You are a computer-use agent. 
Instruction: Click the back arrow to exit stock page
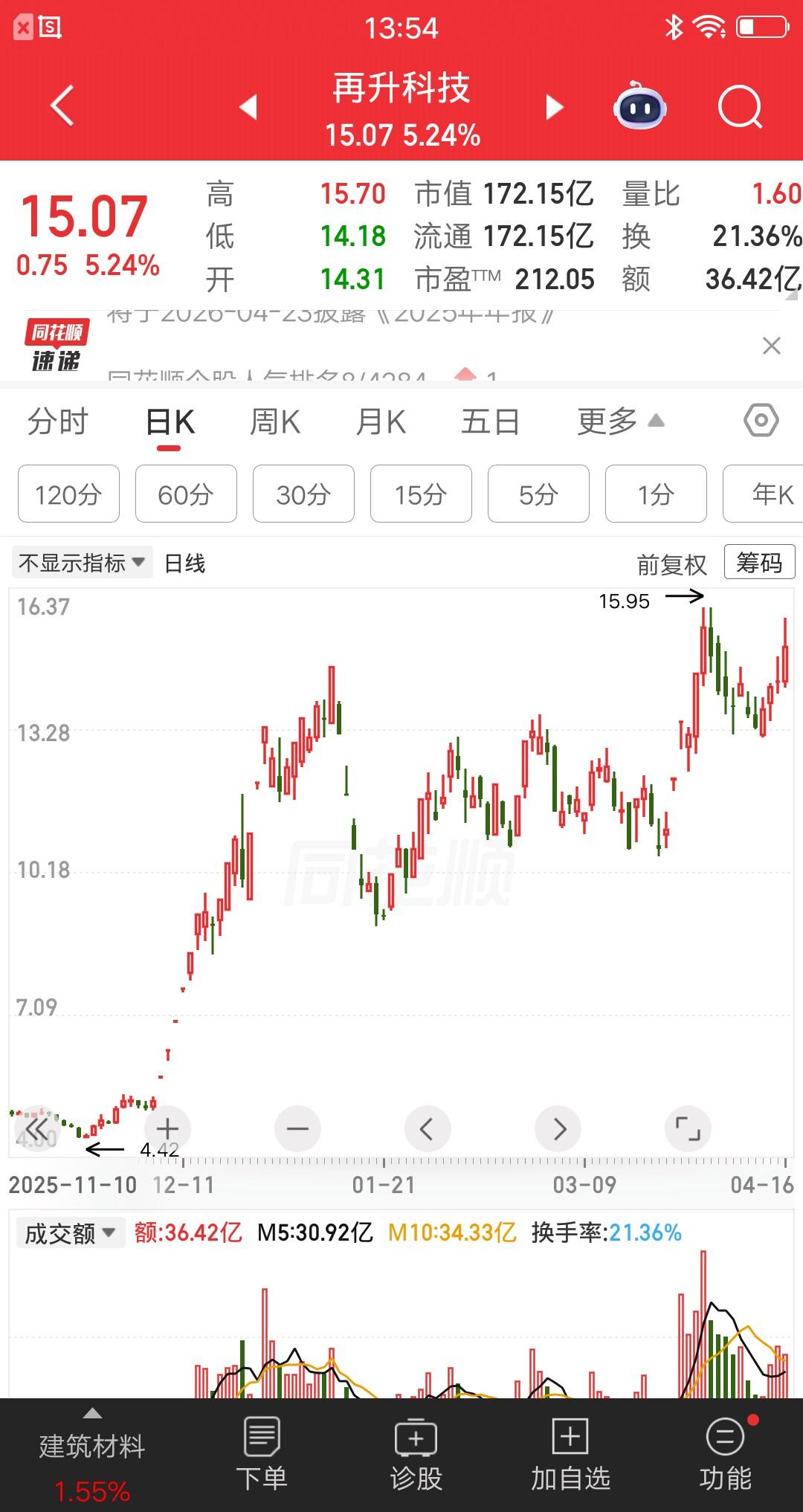(62, 106)
